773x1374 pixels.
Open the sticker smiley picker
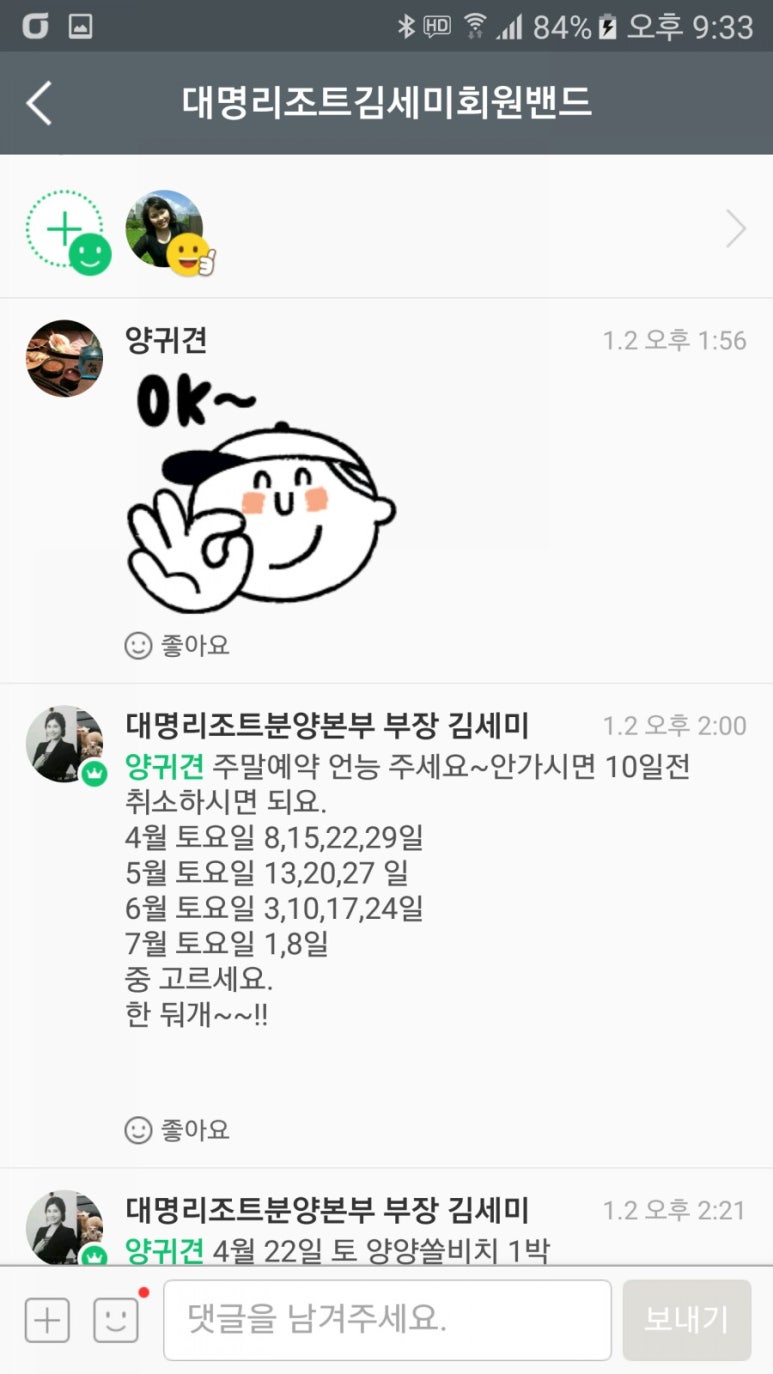(116, 1320)
